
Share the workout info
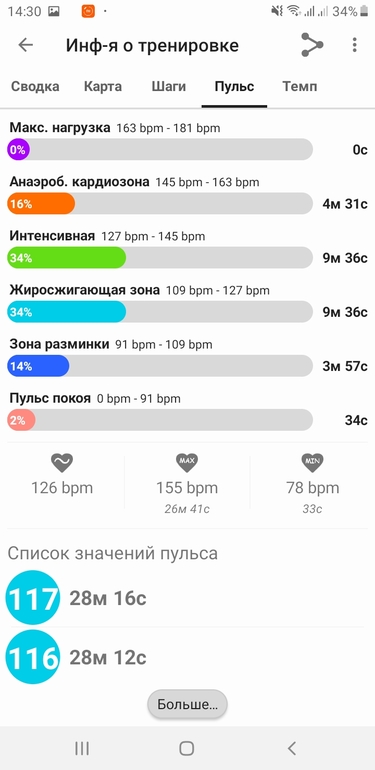click(312, 45)
